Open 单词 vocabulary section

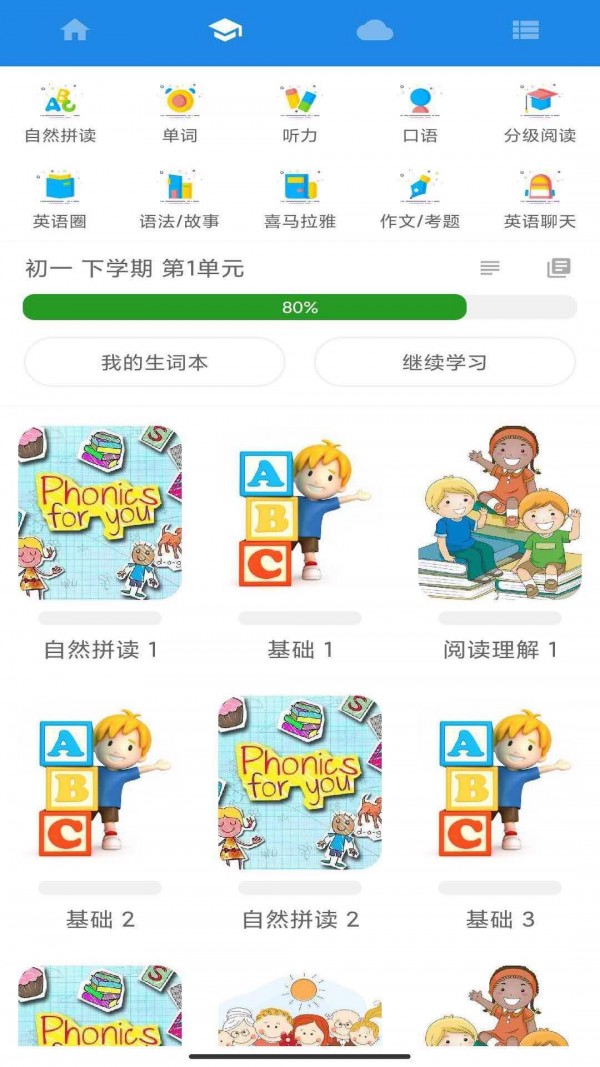[180, 113]
